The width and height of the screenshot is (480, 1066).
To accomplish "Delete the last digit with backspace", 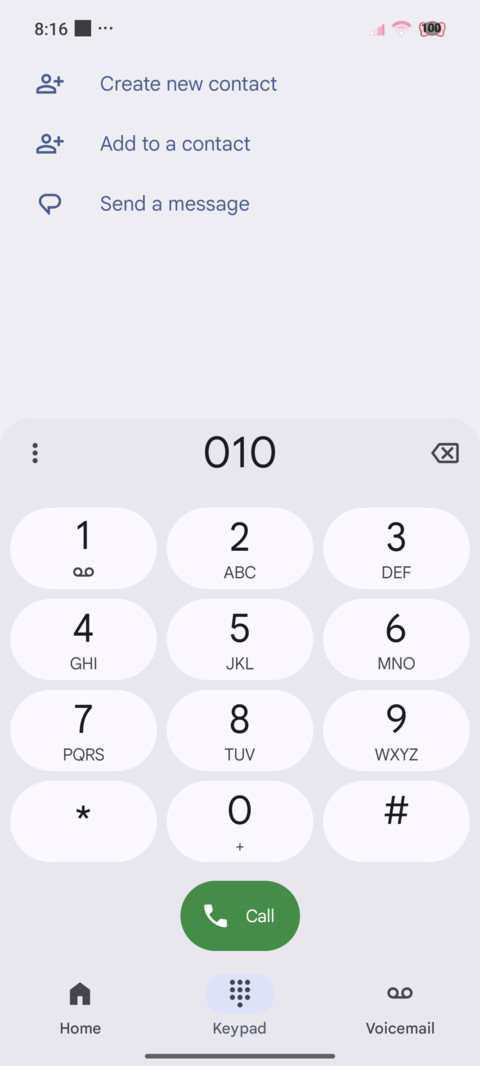I will (x=445, y=453).
